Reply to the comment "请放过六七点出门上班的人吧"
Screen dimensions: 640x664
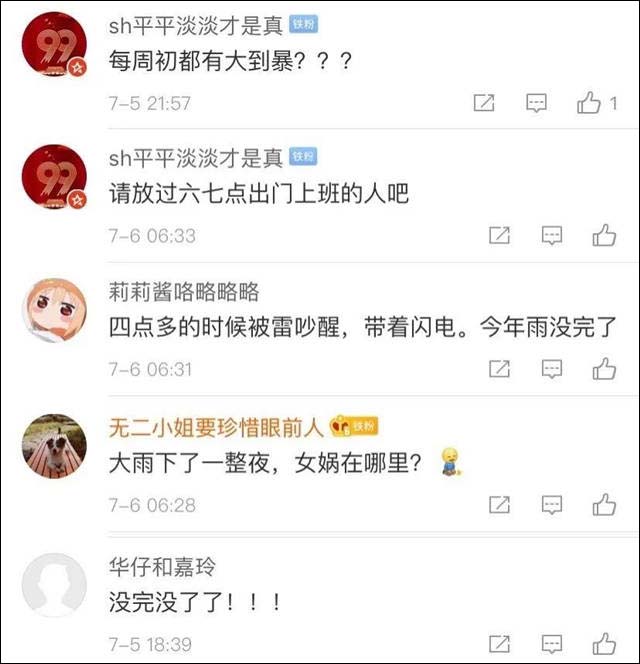pyautogui.click(x=552, y=236)
